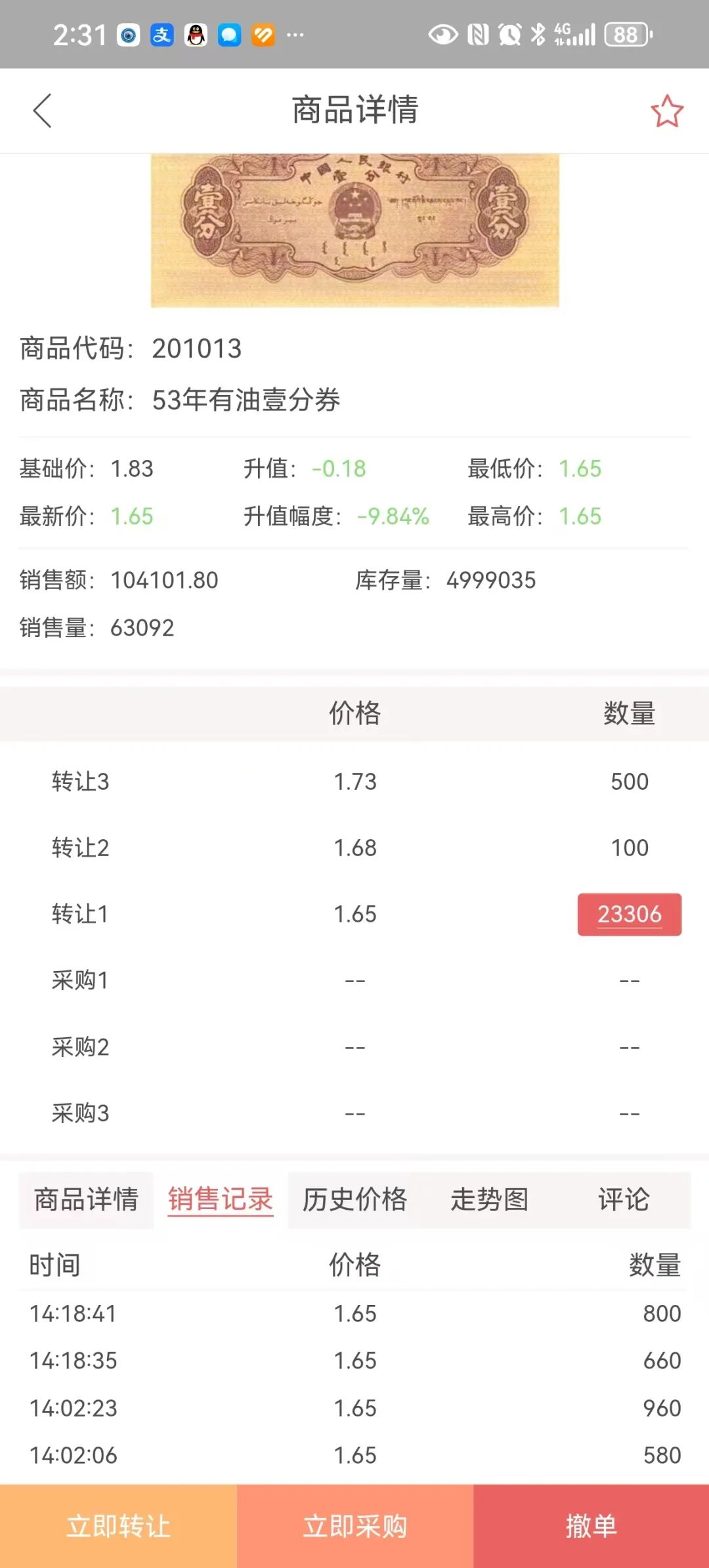The image size is (709, 1568).
Task: Switch to the 商品详情 tab
Action: coord(86,1199)
